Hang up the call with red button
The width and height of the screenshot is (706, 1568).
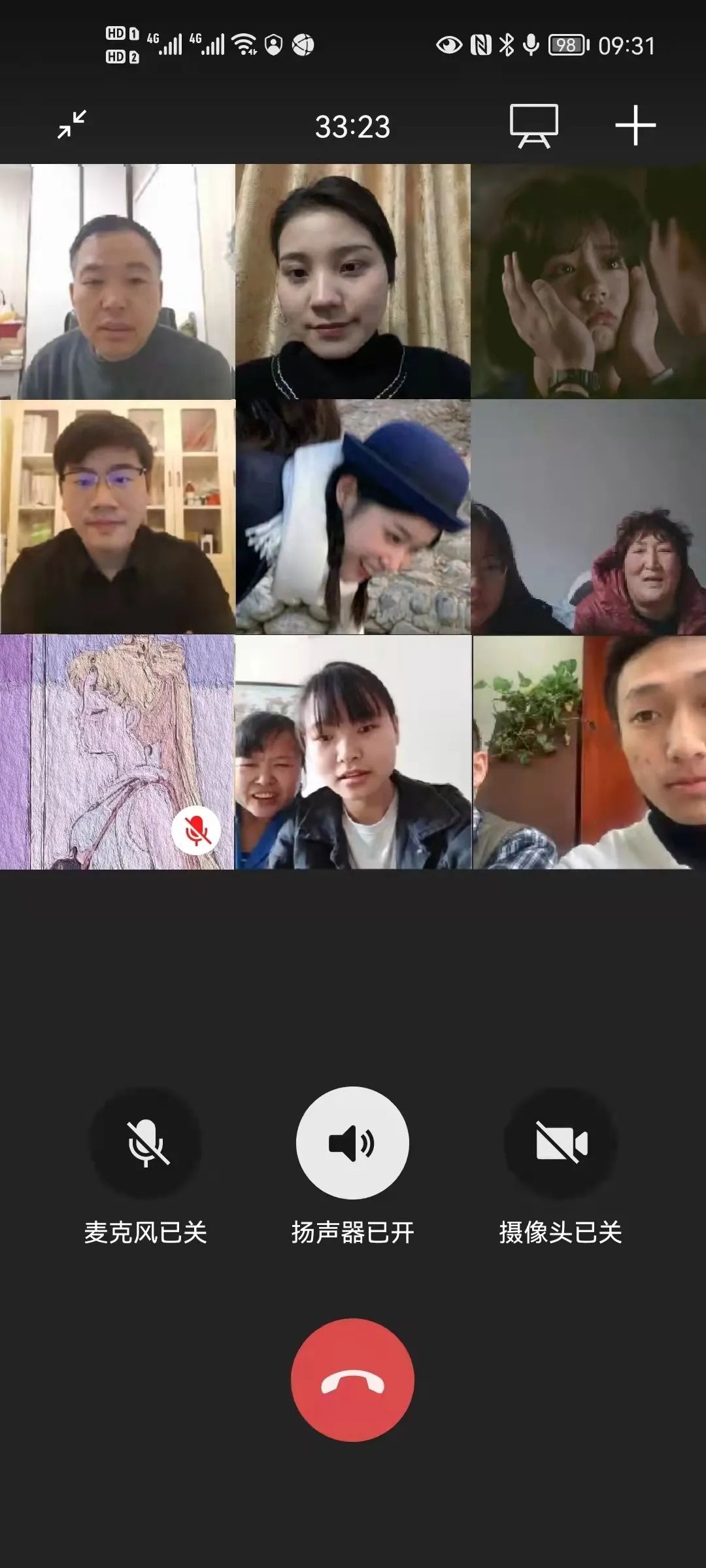point(352,1380)
